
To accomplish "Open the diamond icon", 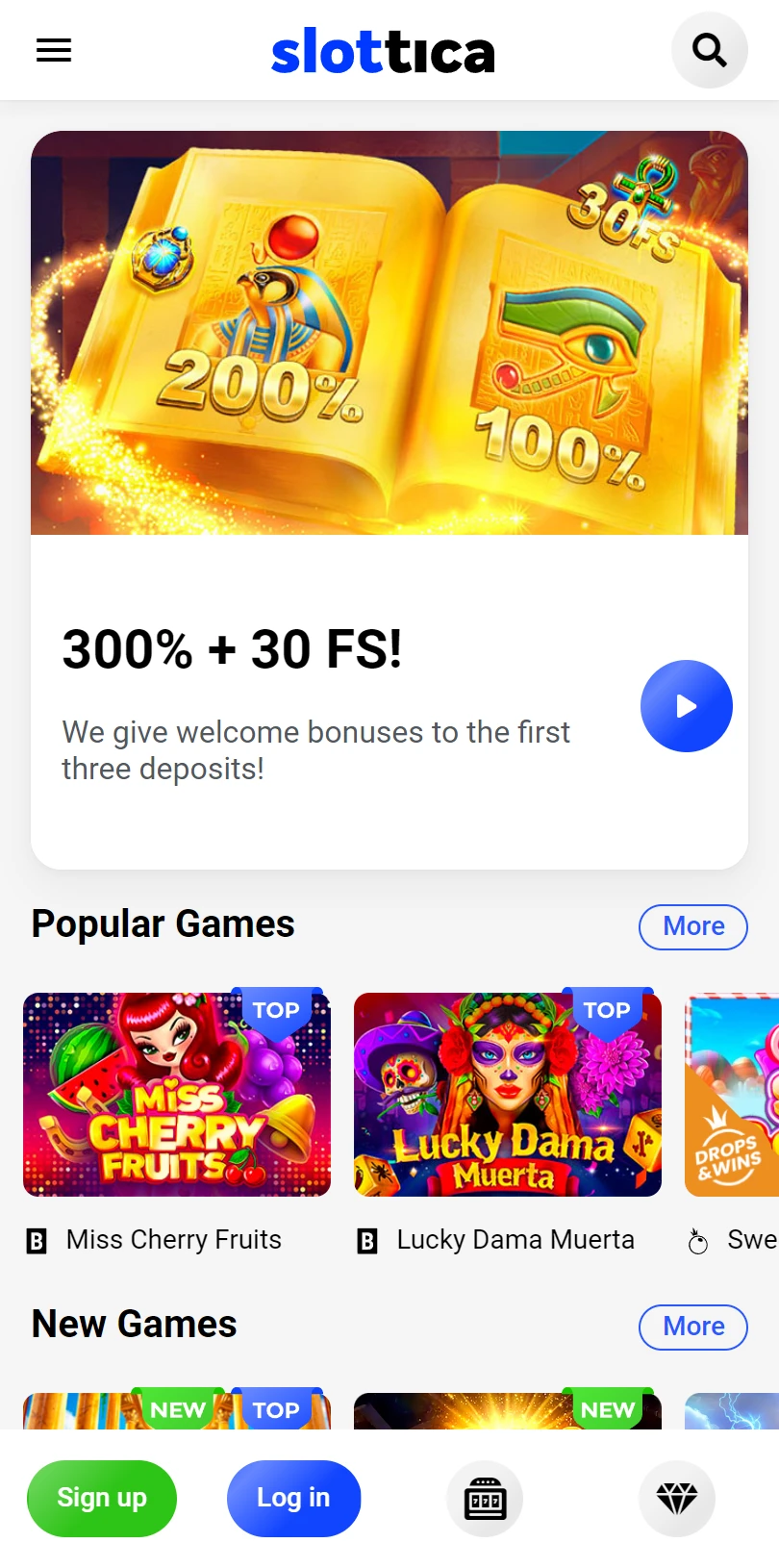I will (677, 1498).
